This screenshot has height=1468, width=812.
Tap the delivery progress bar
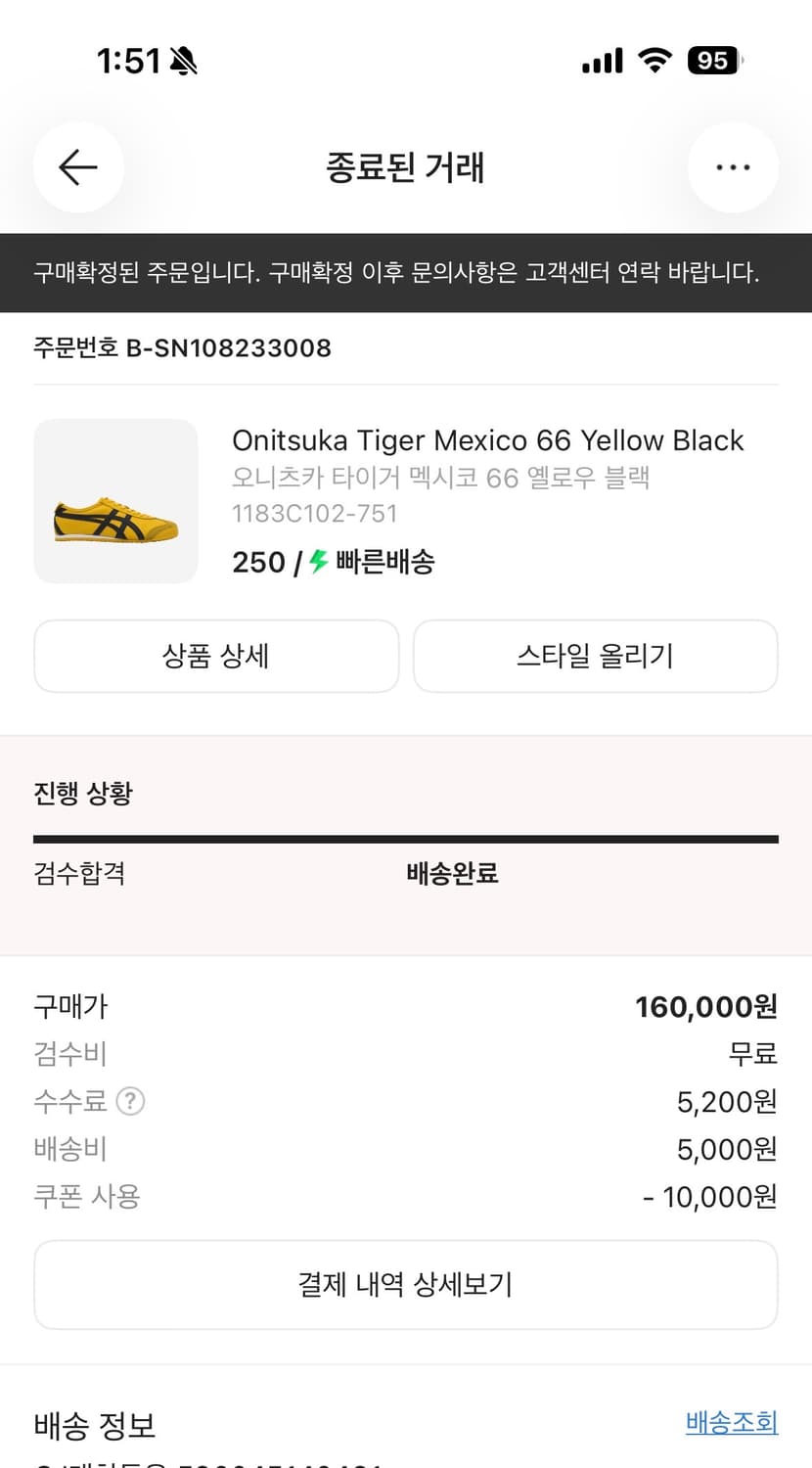(x=405, y=838)
